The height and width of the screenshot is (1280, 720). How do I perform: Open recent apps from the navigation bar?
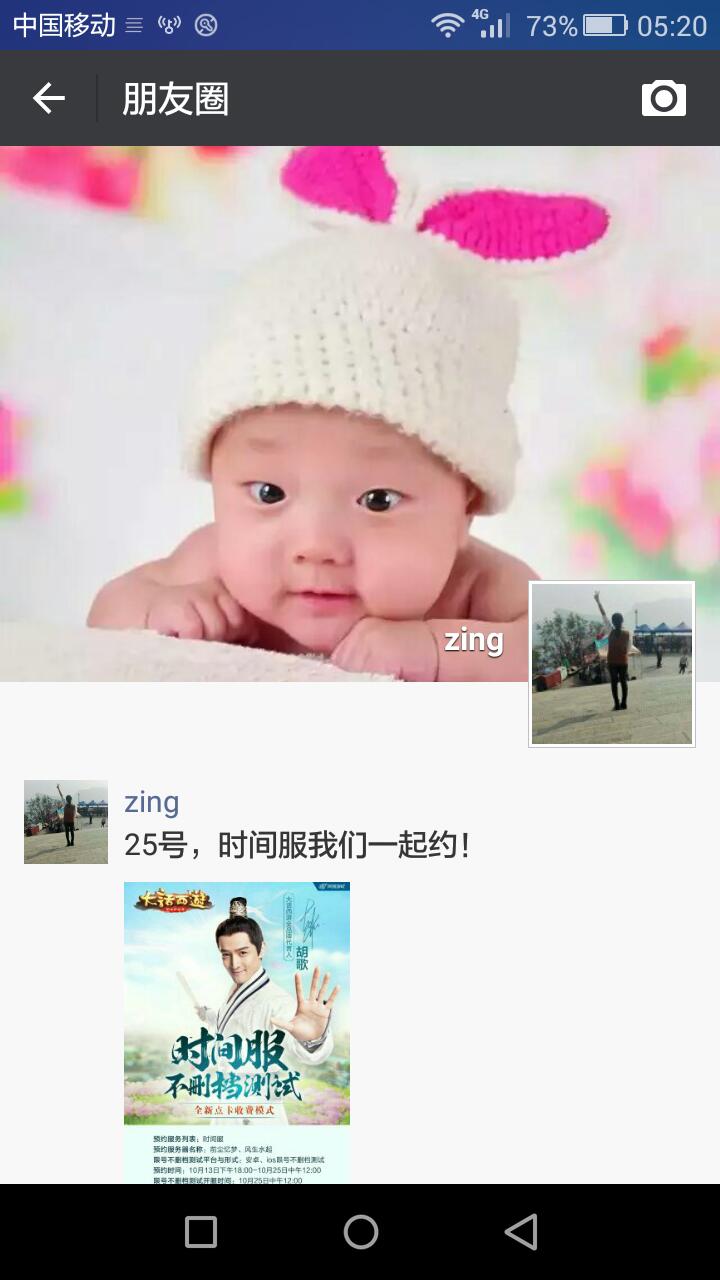coord(201,1232)
